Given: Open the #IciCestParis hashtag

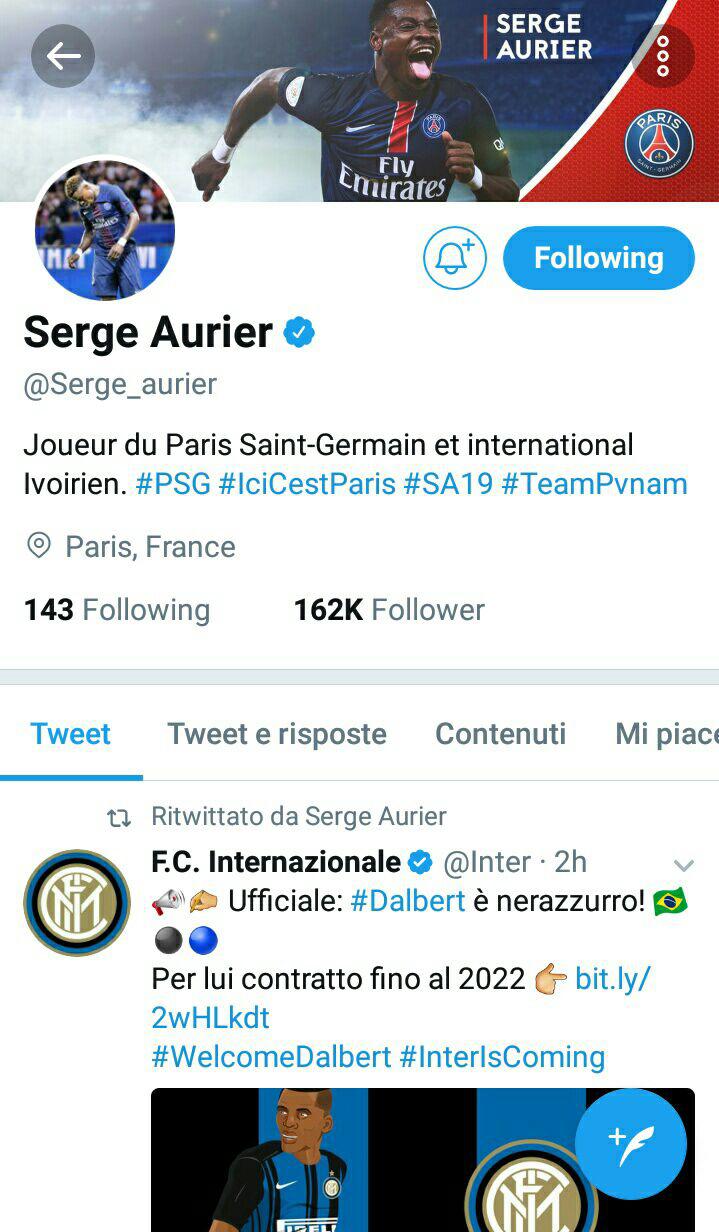Looking at the screenshot, I should point(306,484).
